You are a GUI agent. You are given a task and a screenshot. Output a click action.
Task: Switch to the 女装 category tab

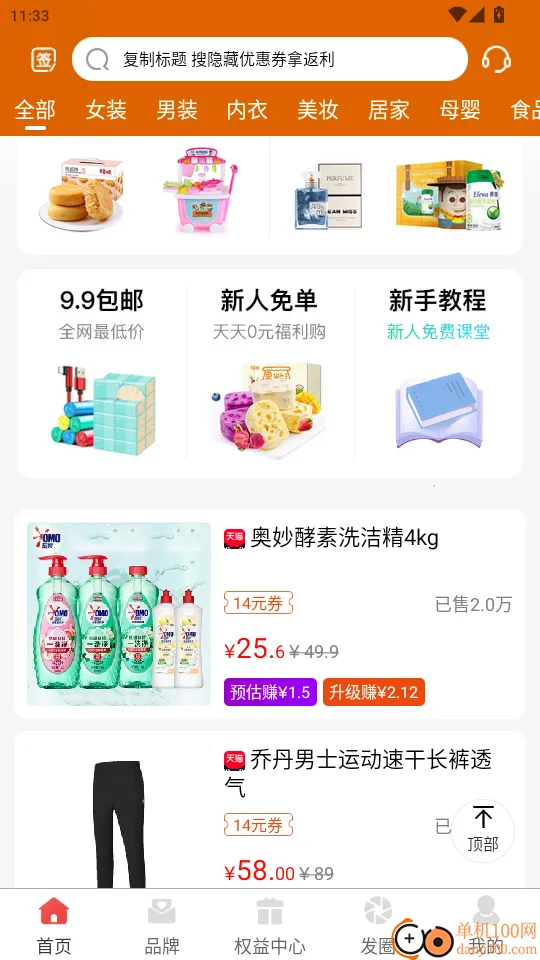(x=106, y=110)
